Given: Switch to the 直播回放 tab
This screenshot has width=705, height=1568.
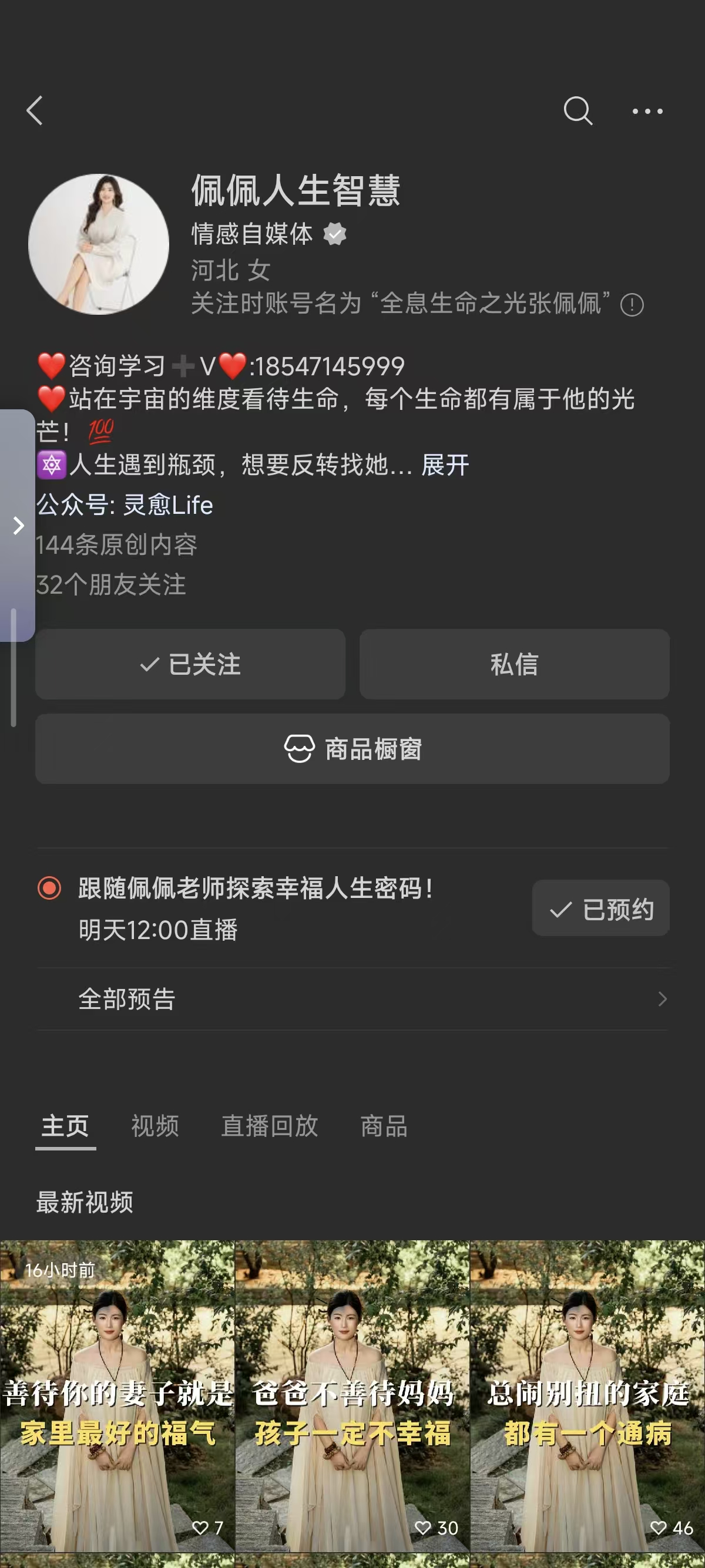Looking at the screenshot, I should pyautogui.click(x=270, y=1126).
